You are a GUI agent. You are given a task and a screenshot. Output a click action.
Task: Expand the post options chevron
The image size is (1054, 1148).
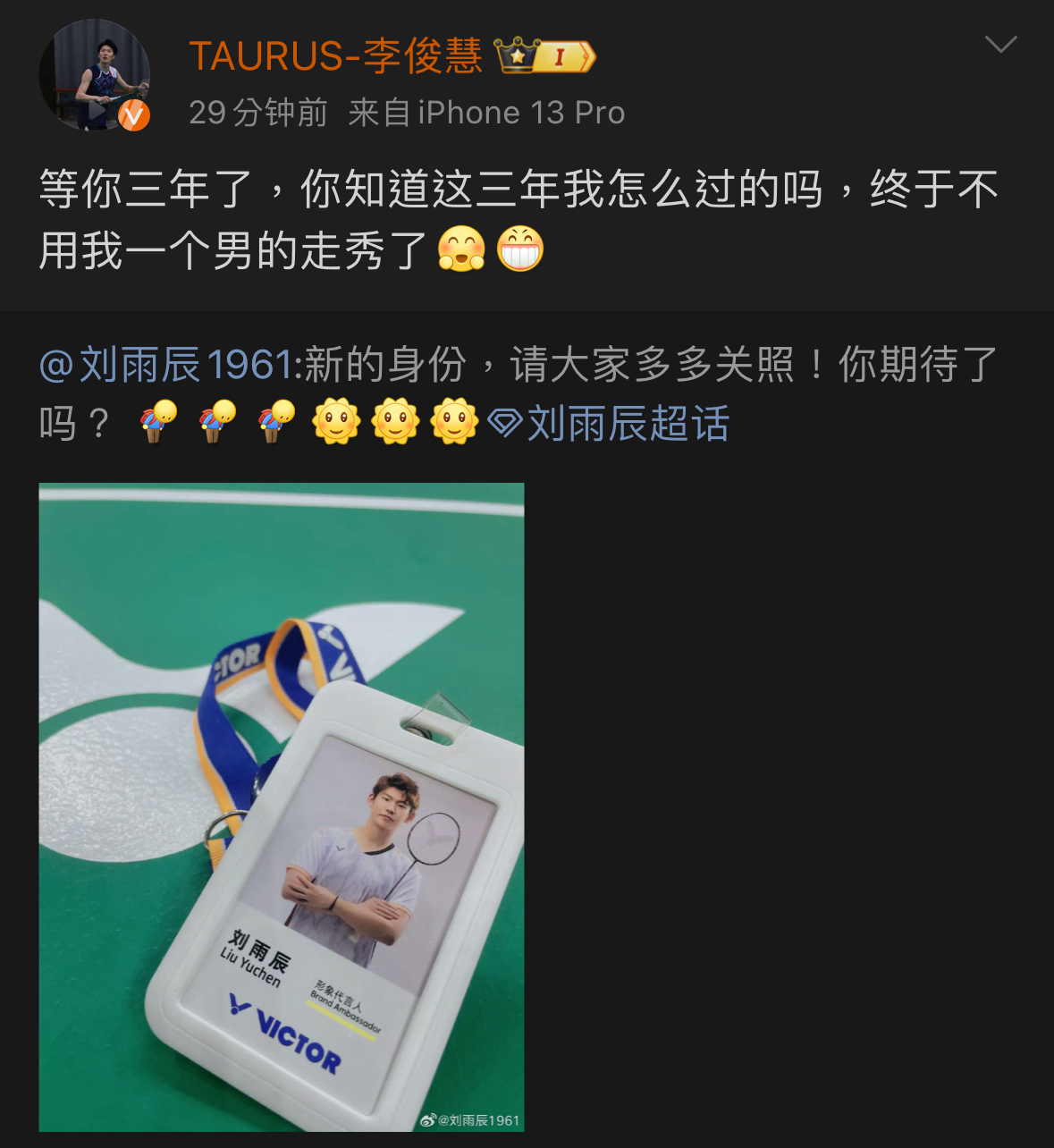click(1000, 44)
